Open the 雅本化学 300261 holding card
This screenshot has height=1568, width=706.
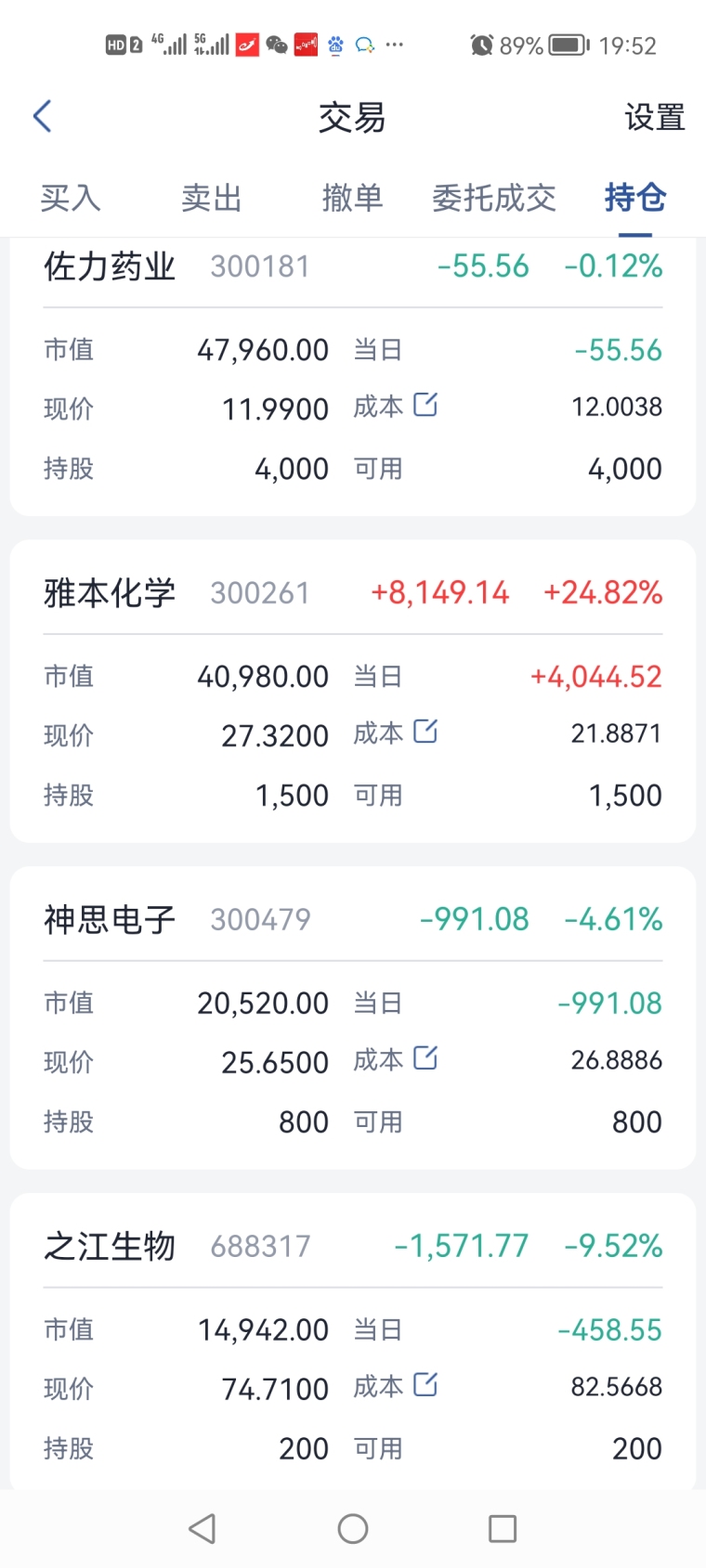pos(353,692)
